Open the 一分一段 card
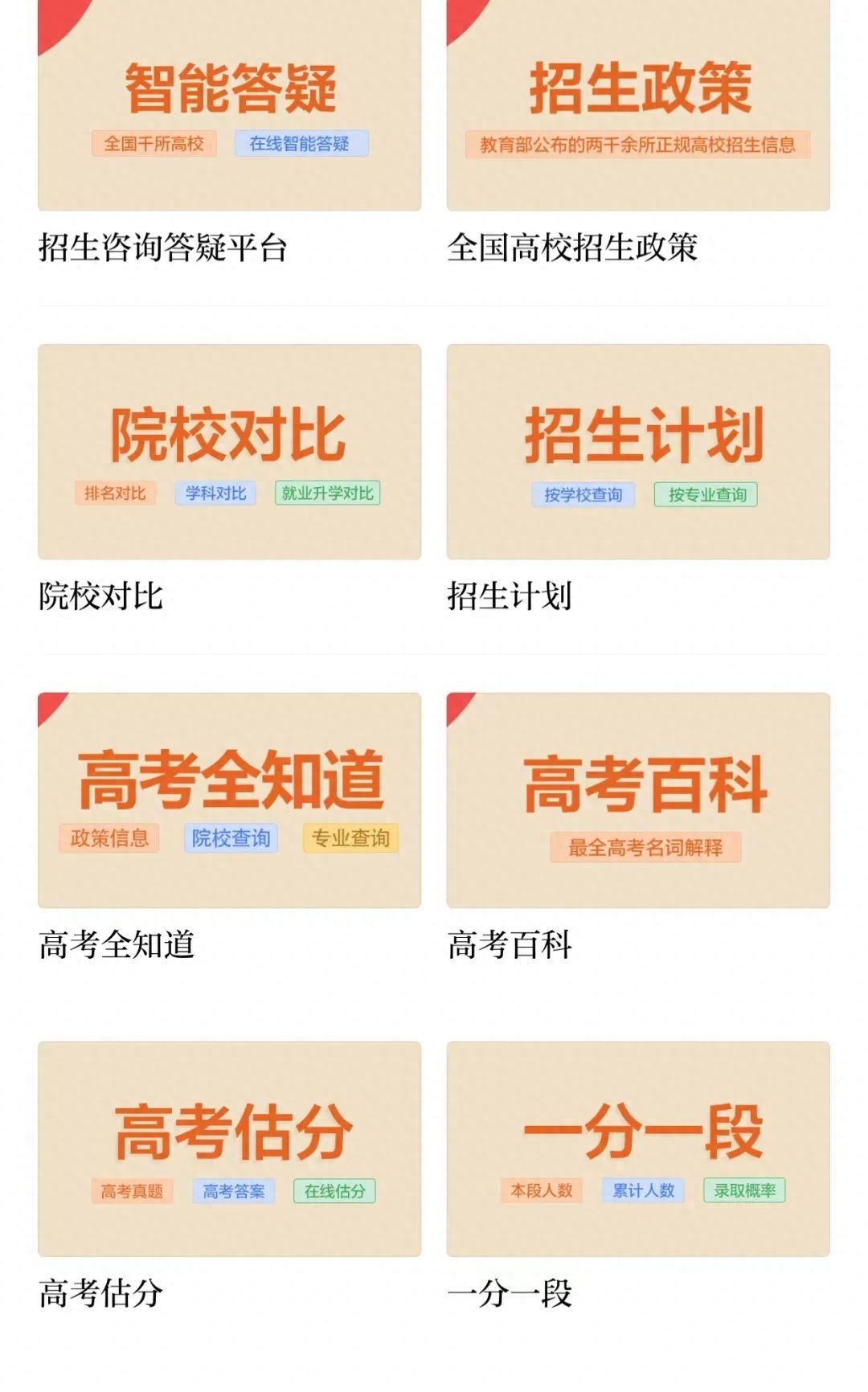Viewport: 868px width, 1392px height. (638, 1149)
